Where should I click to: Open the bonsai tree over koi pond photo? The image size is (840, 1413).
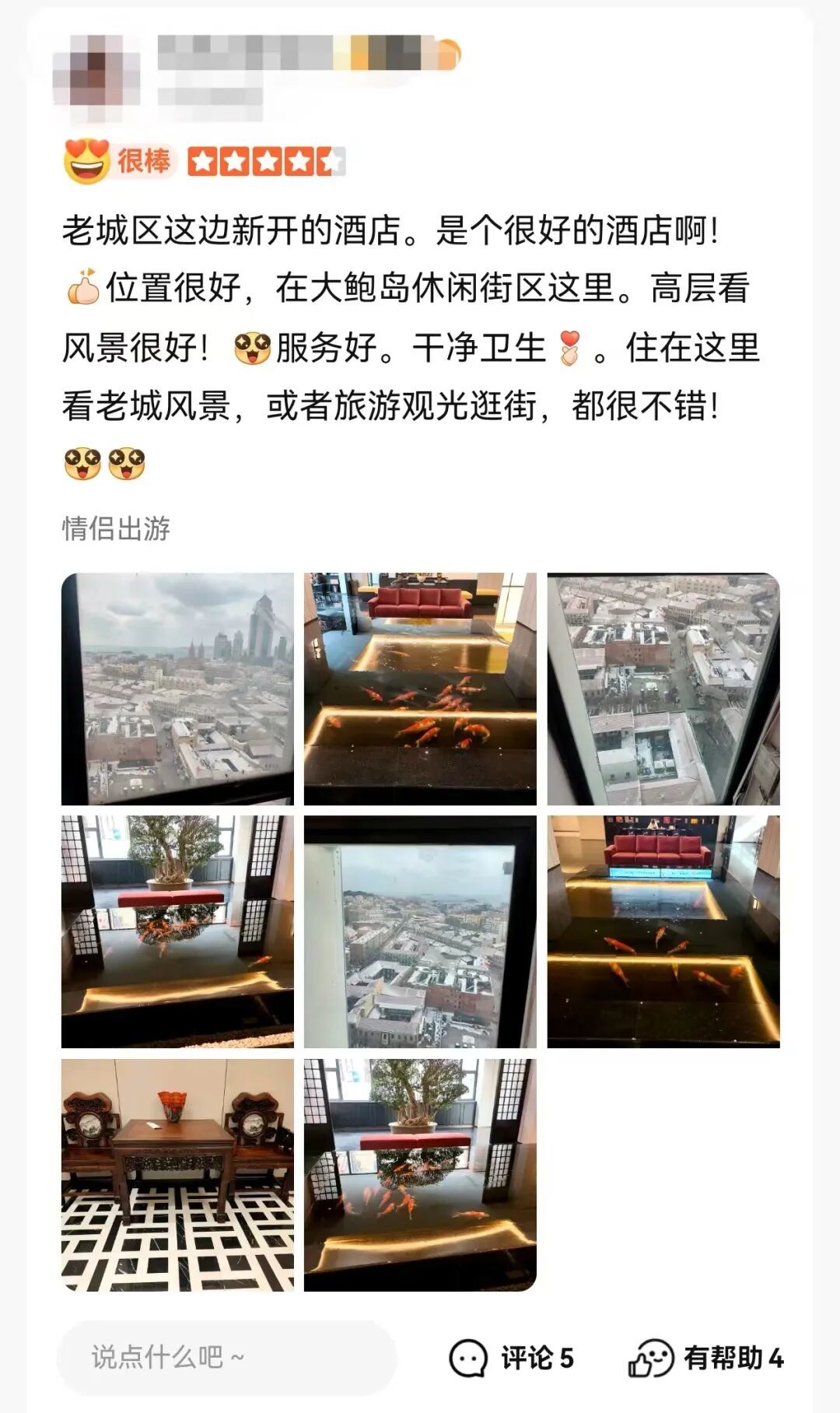pos(177,931)
